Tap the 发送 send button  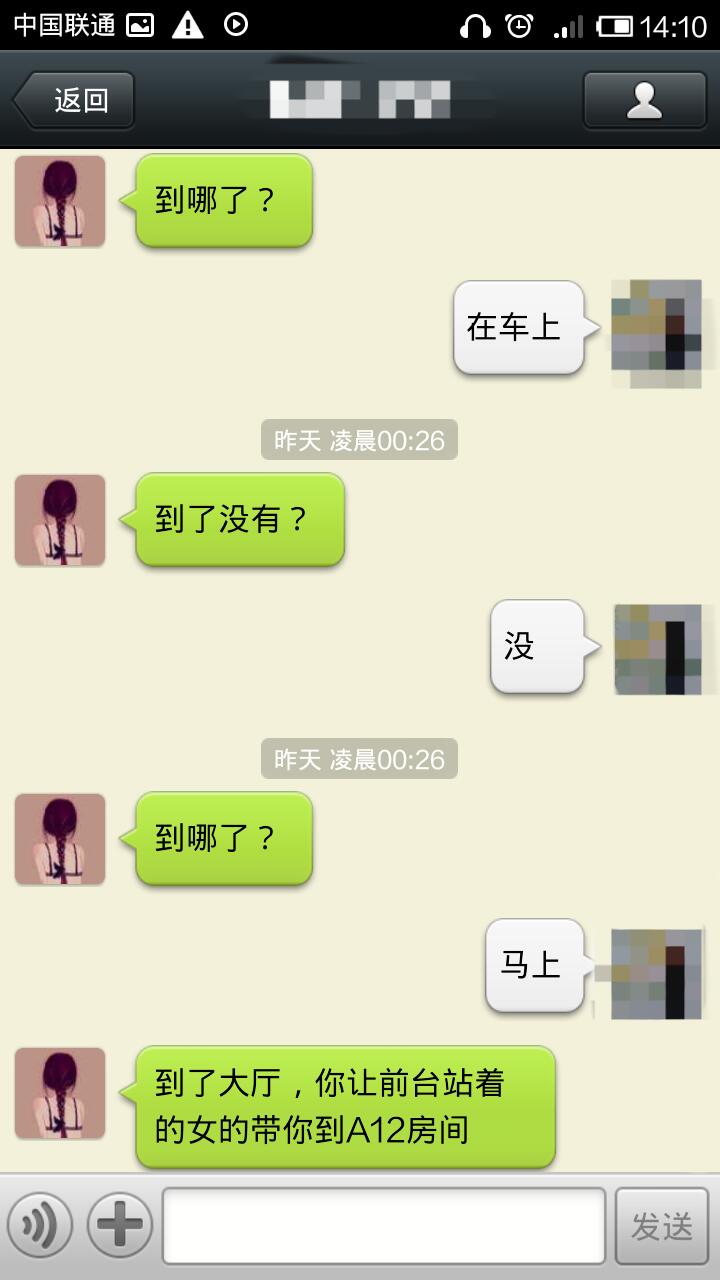661,1226
